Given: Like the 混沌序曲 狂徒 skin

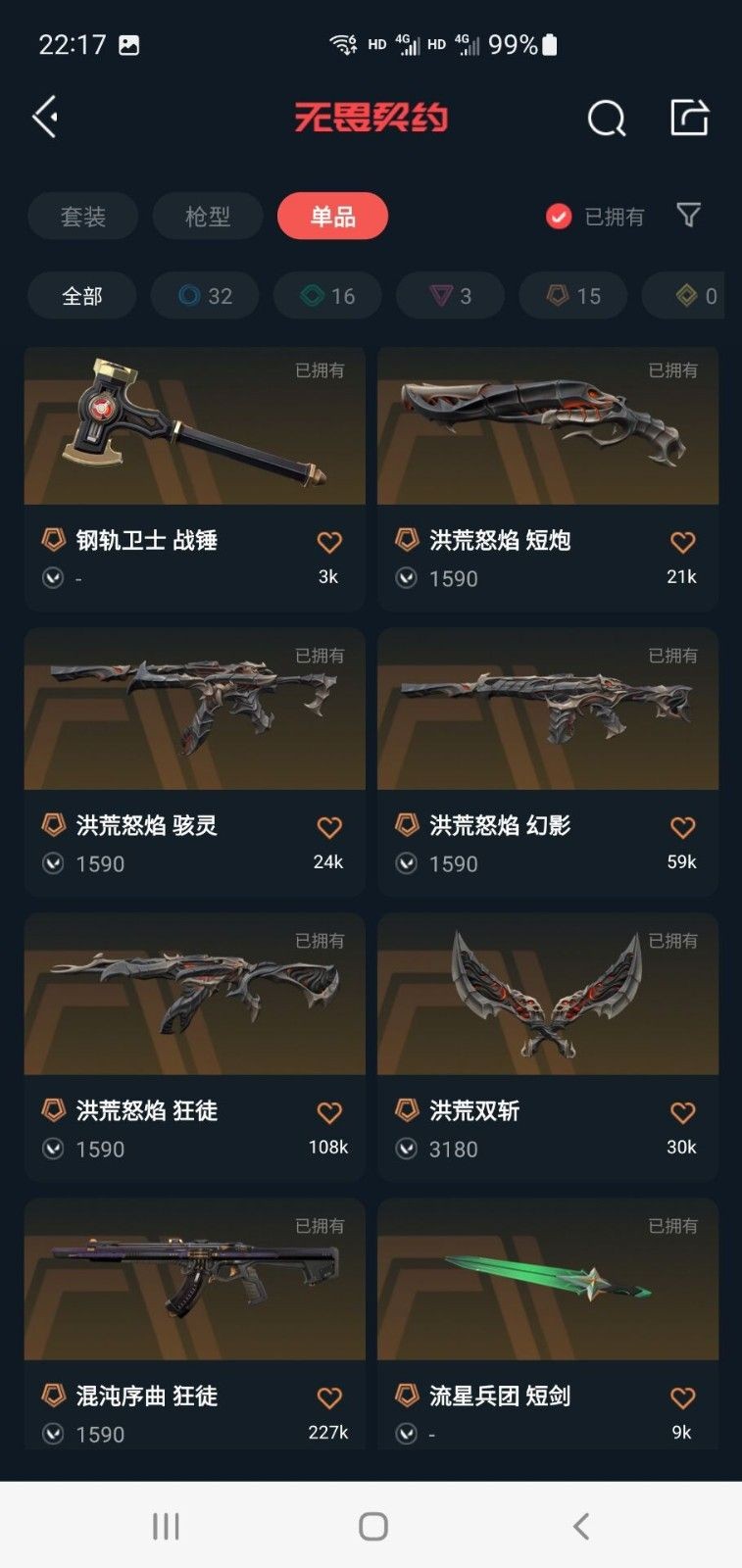Looking at the screenshot, I should click(329, 1397).
